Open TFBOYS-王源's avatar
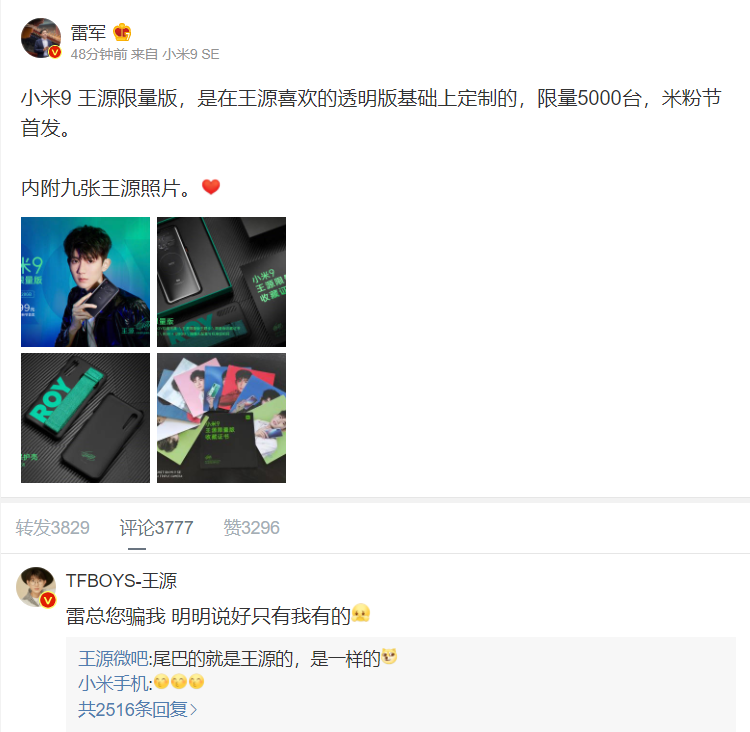Screen dimensions: 750x732 (x=36, y=587)
